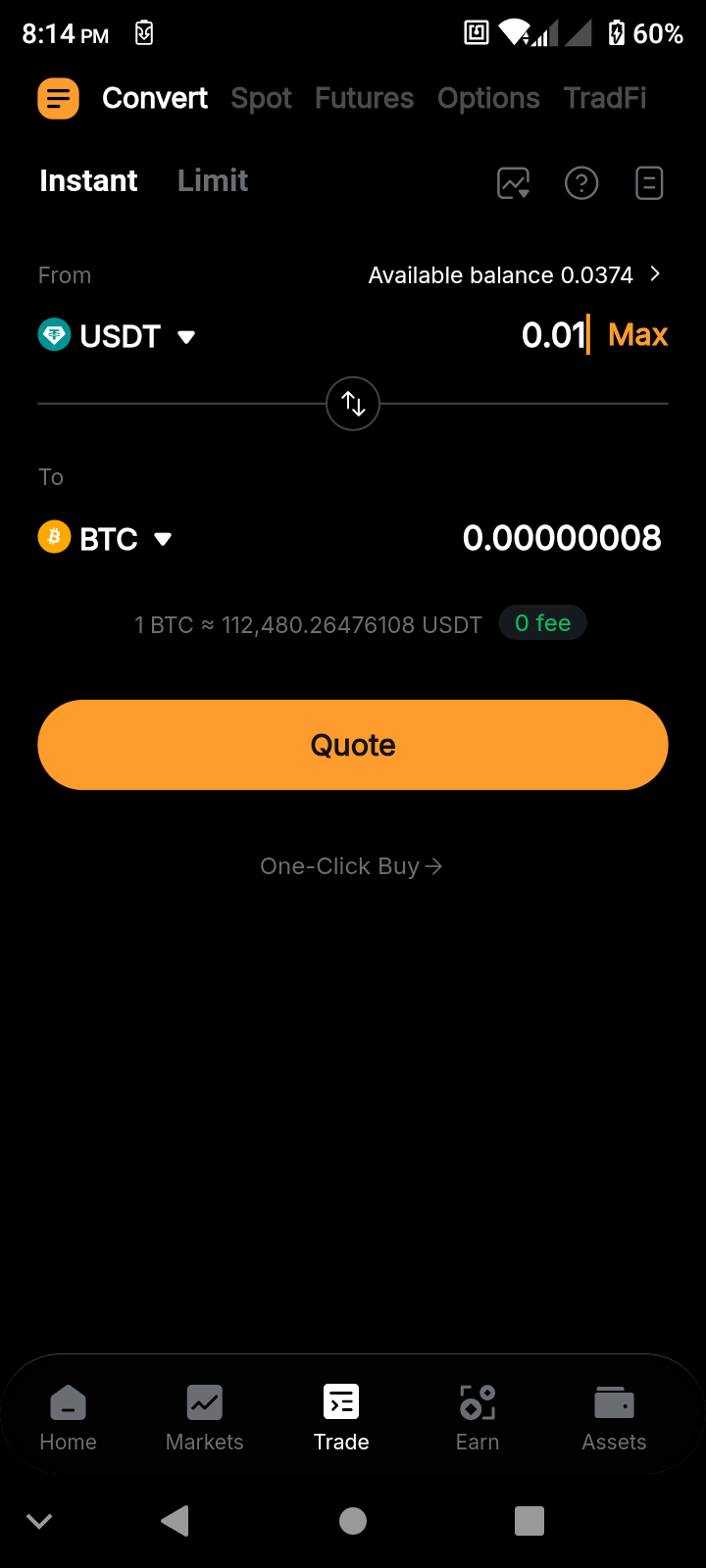View convert order records icon

(648, 182)
